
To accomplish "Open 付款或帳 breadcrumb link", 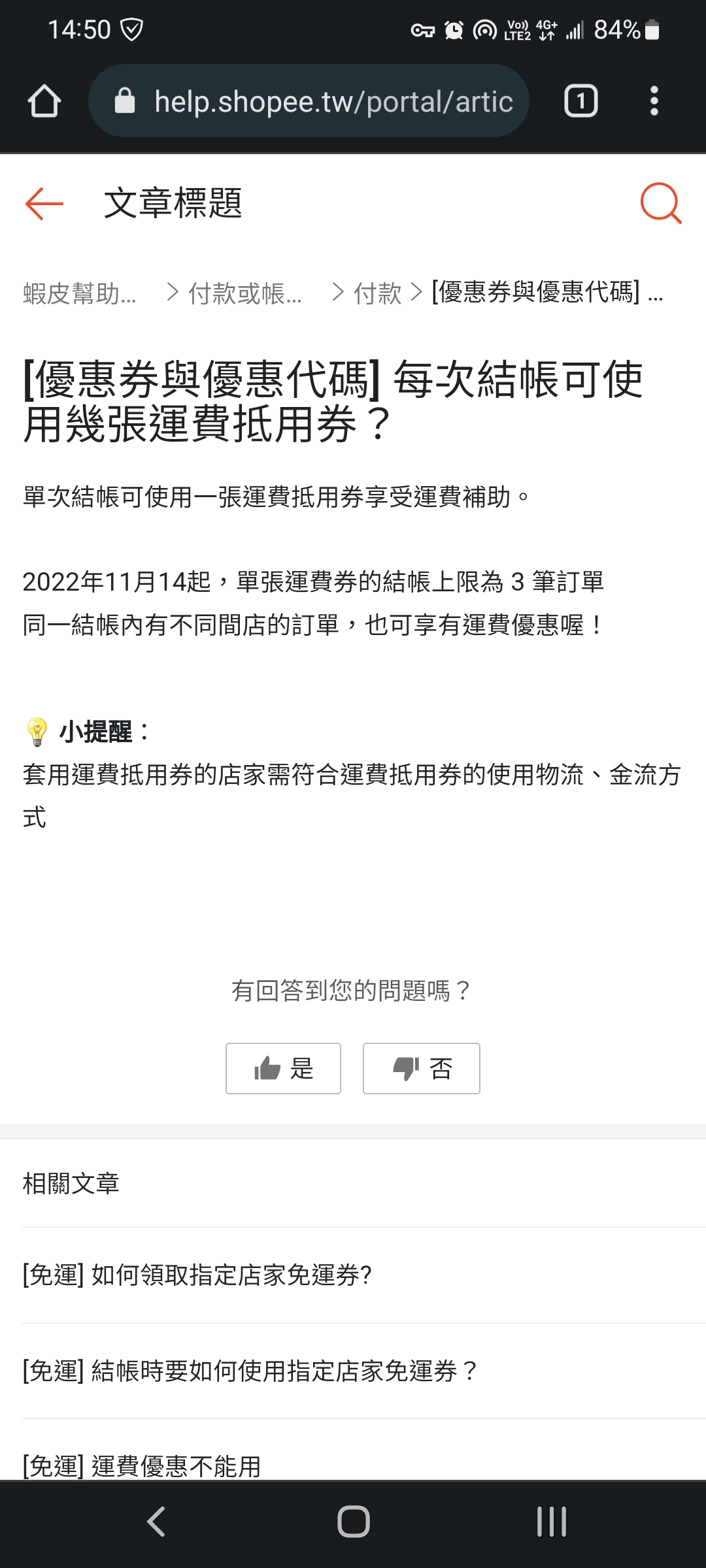I will pyautogui.click(x=245, y=293).
